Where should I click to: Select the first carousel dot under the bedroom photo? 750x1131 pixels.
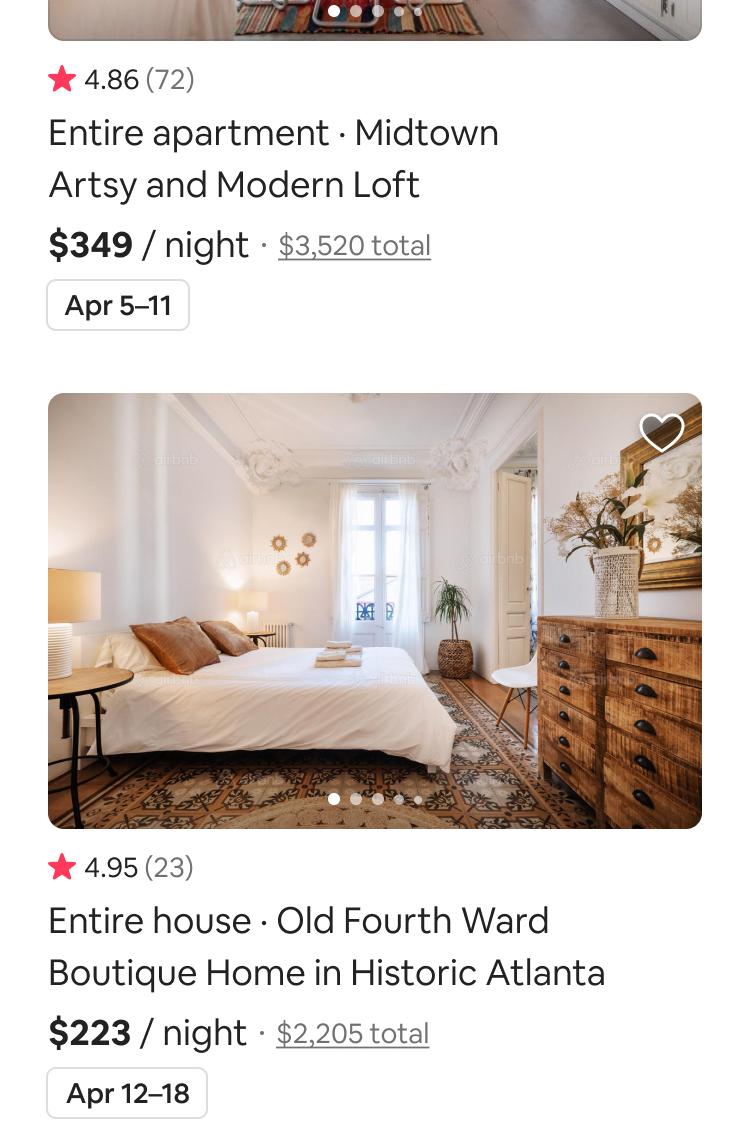point(333,799)
